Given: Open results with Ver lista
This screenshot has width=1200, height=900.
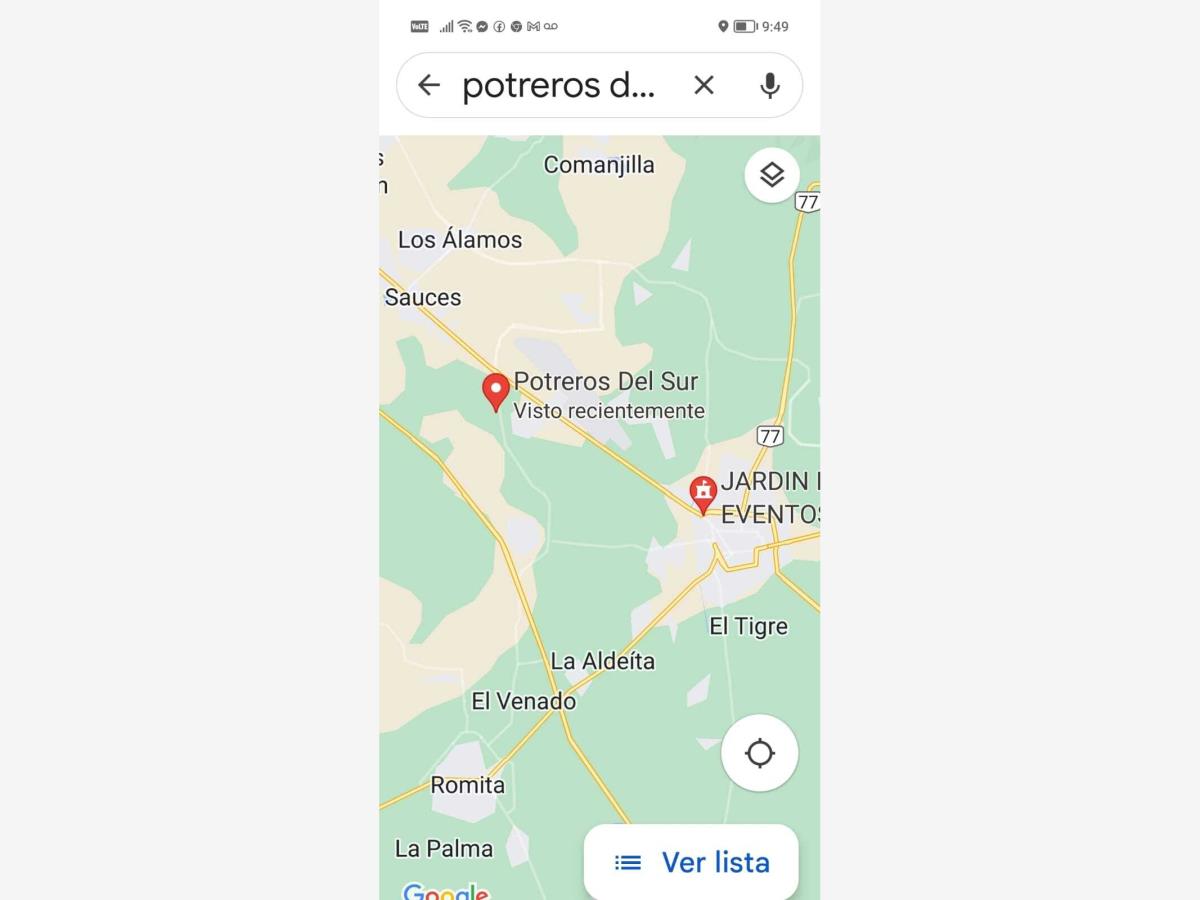Looking at the screenshot, I should pyautogui.click(x=691, y=862).
